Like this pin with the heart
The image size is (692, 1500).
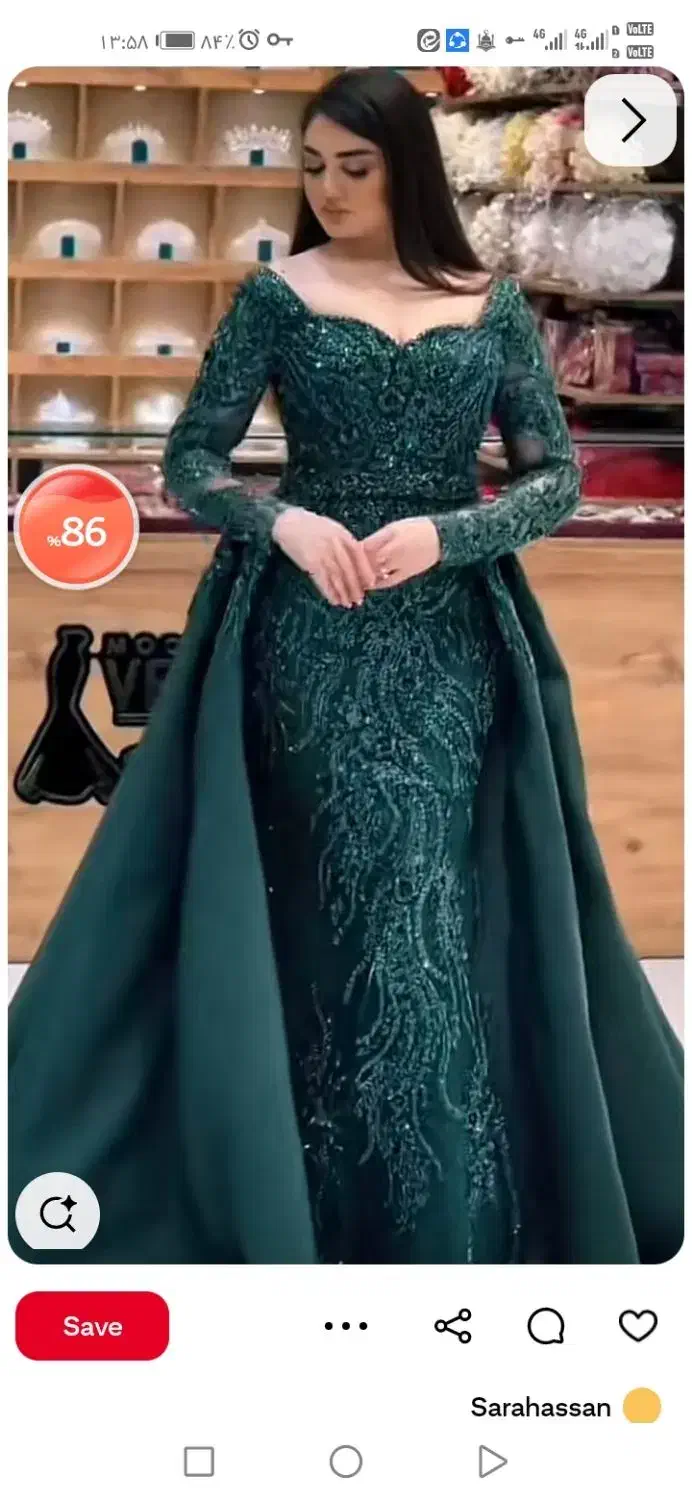[x=637, y=1326]
